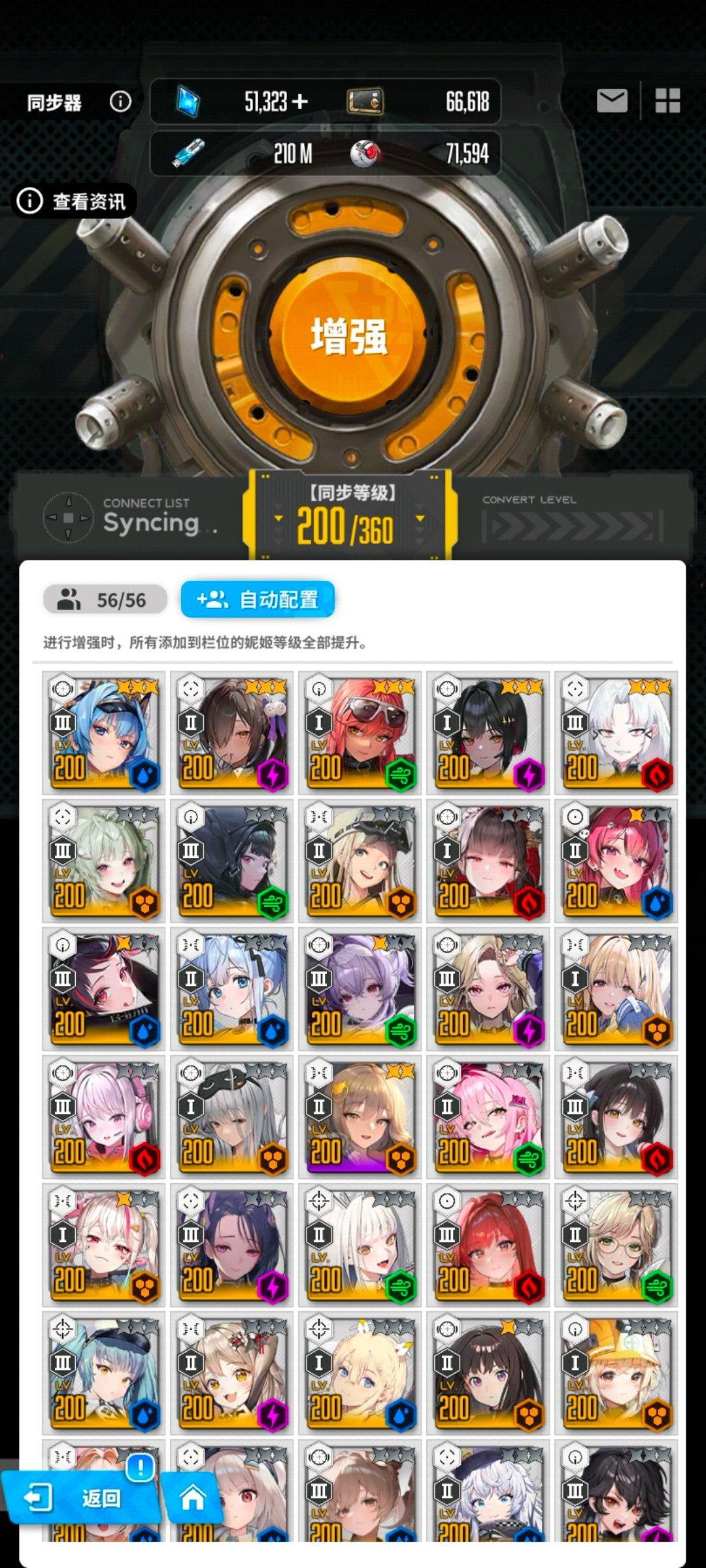Select the pink-haired character with pink headphones
The width and height of the screenshot is (706, 1568).
coord(104,1117)
